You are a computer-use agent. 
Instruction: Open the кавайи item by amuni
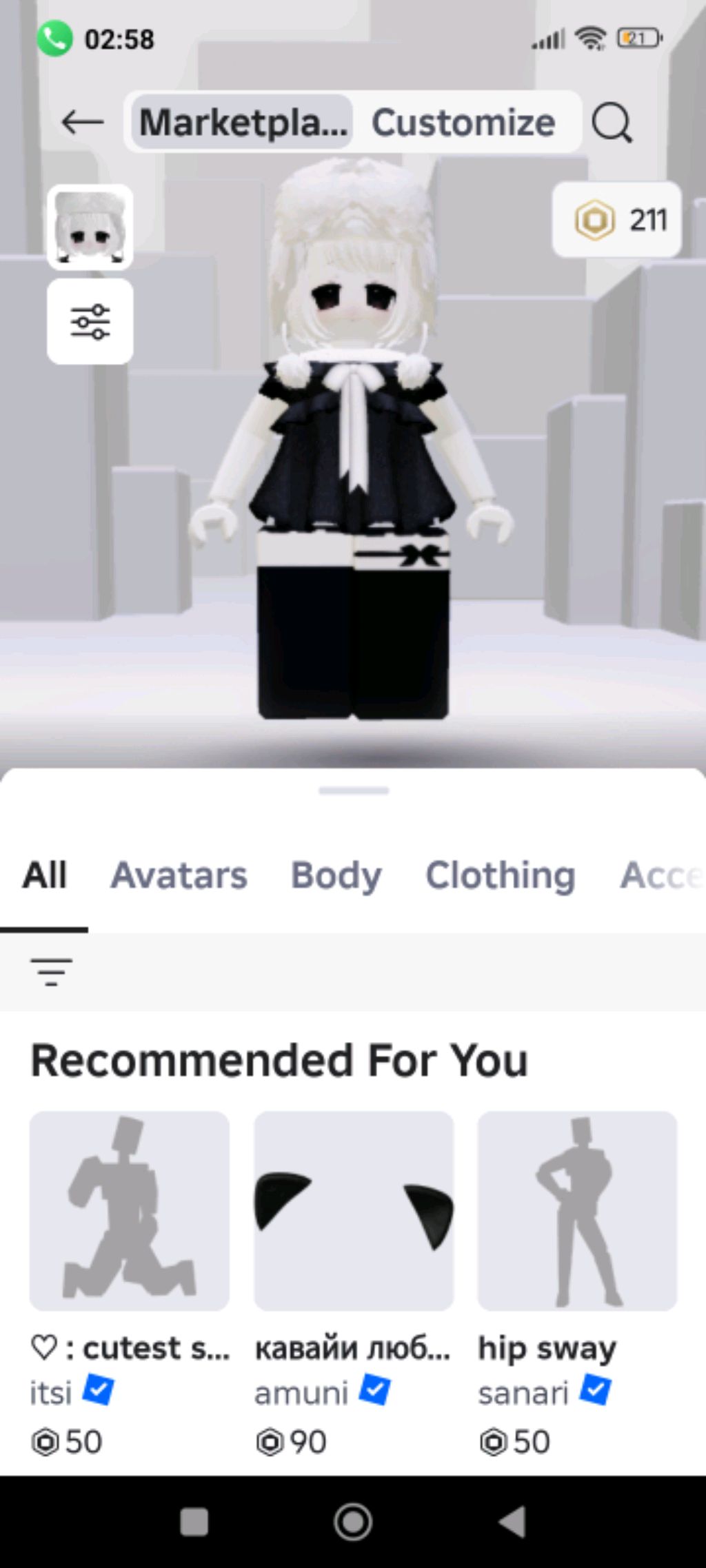[x=353, y=1211]
